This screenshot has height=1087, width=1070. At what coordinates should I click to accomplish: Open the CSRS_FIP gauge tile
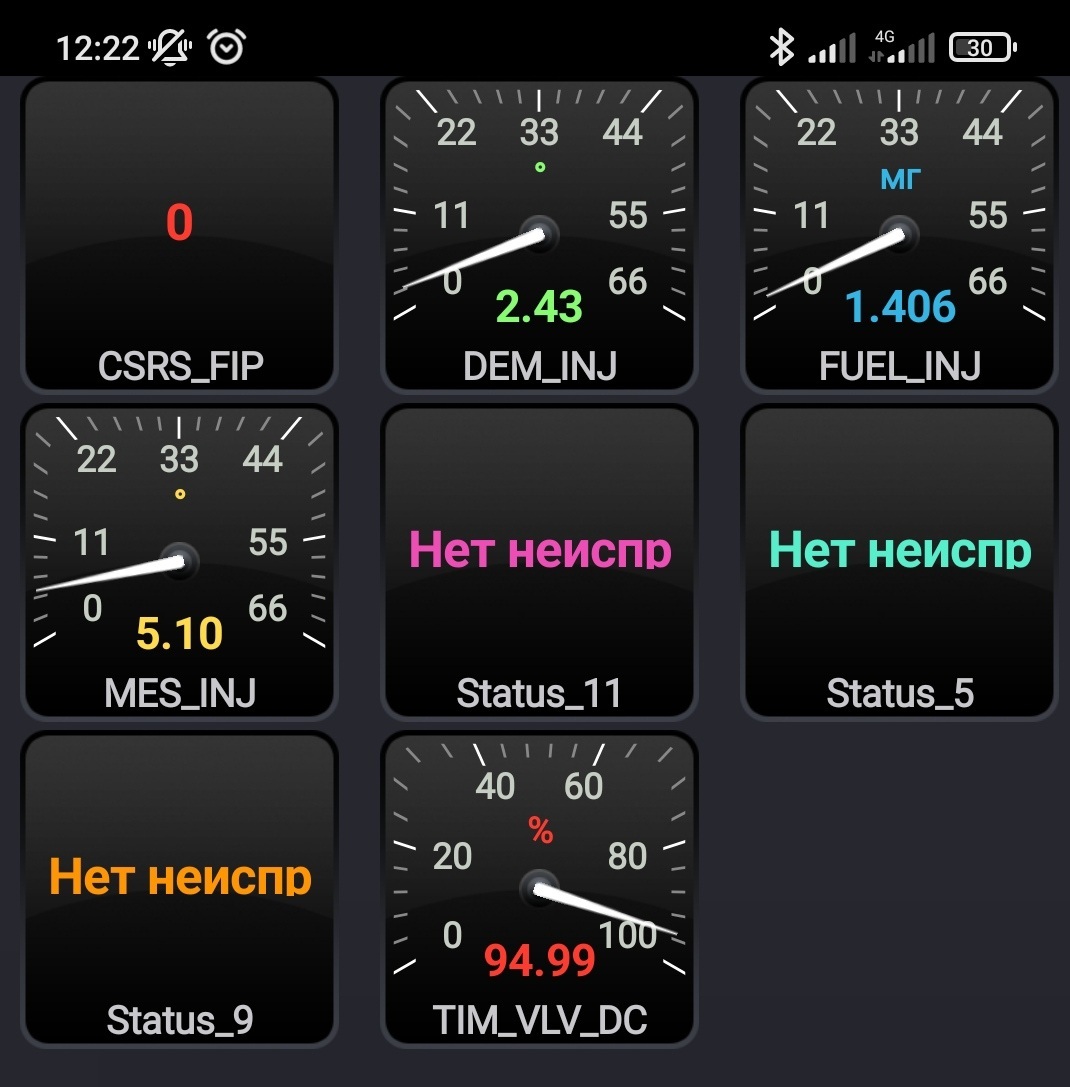point(180,236)
